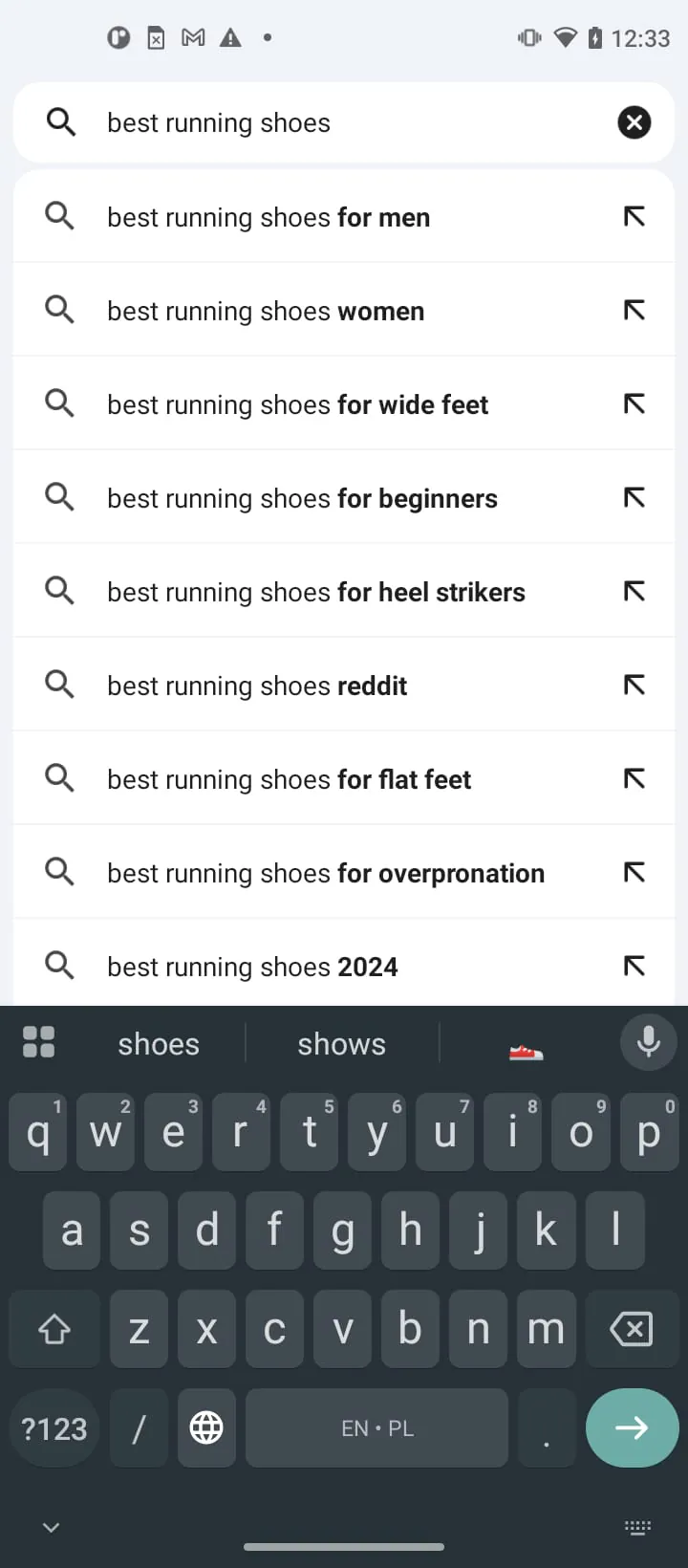Open the keyboard tools grid icon
Image resolution: width=688 pixels, height=1568 pixels.
pyautogui.click(x=38, y=1042)
